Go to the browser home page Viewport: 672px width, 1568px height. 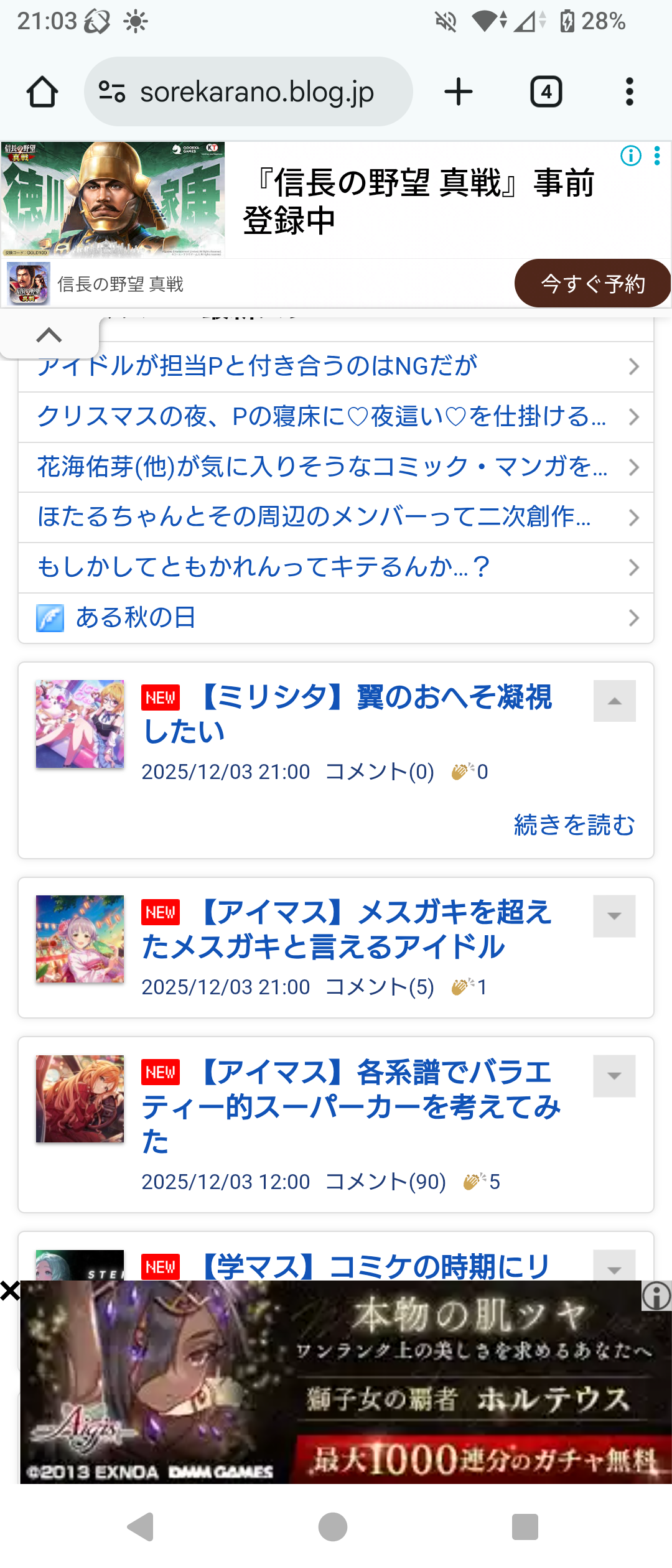click(x=42, y=92)
